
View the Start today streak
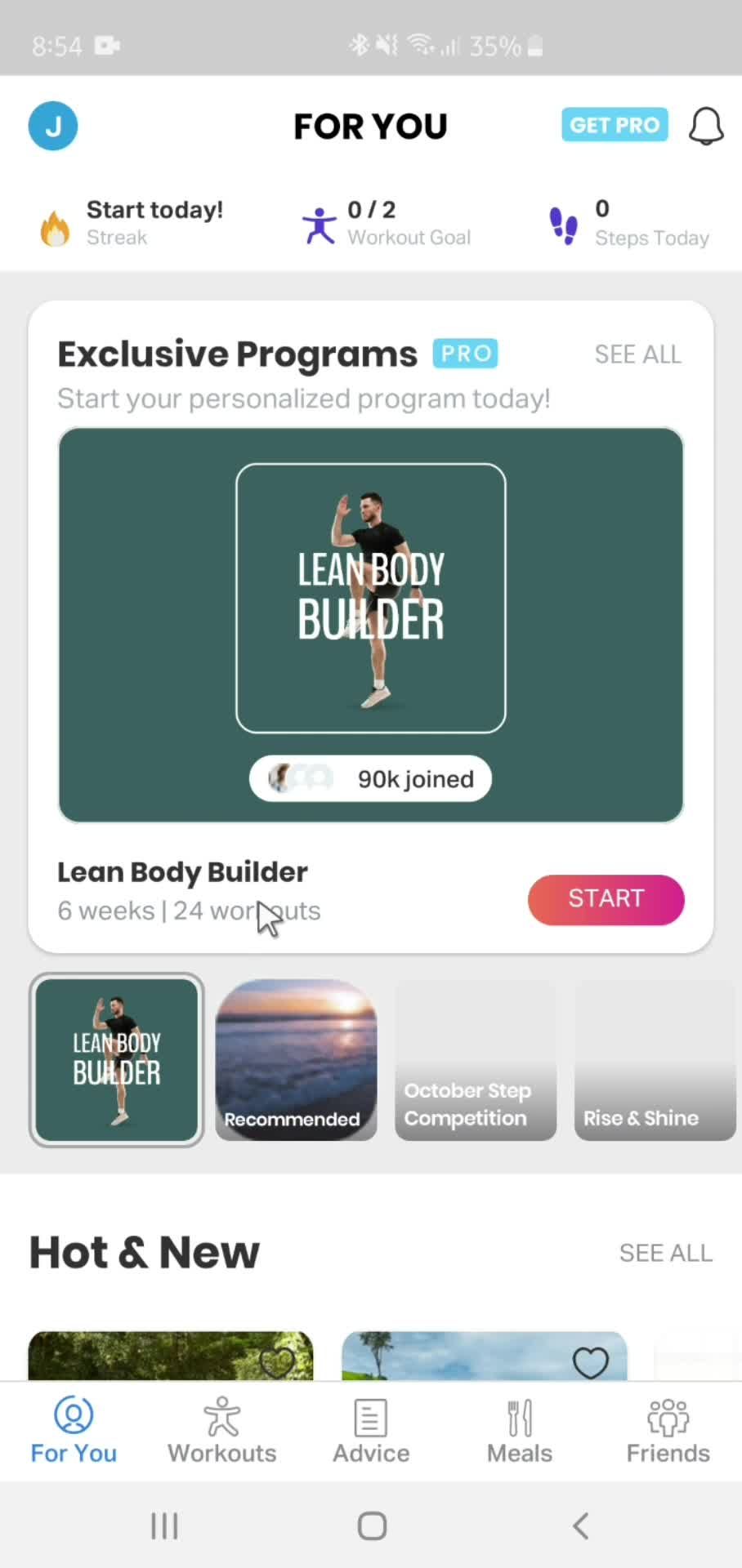point(131,224)
